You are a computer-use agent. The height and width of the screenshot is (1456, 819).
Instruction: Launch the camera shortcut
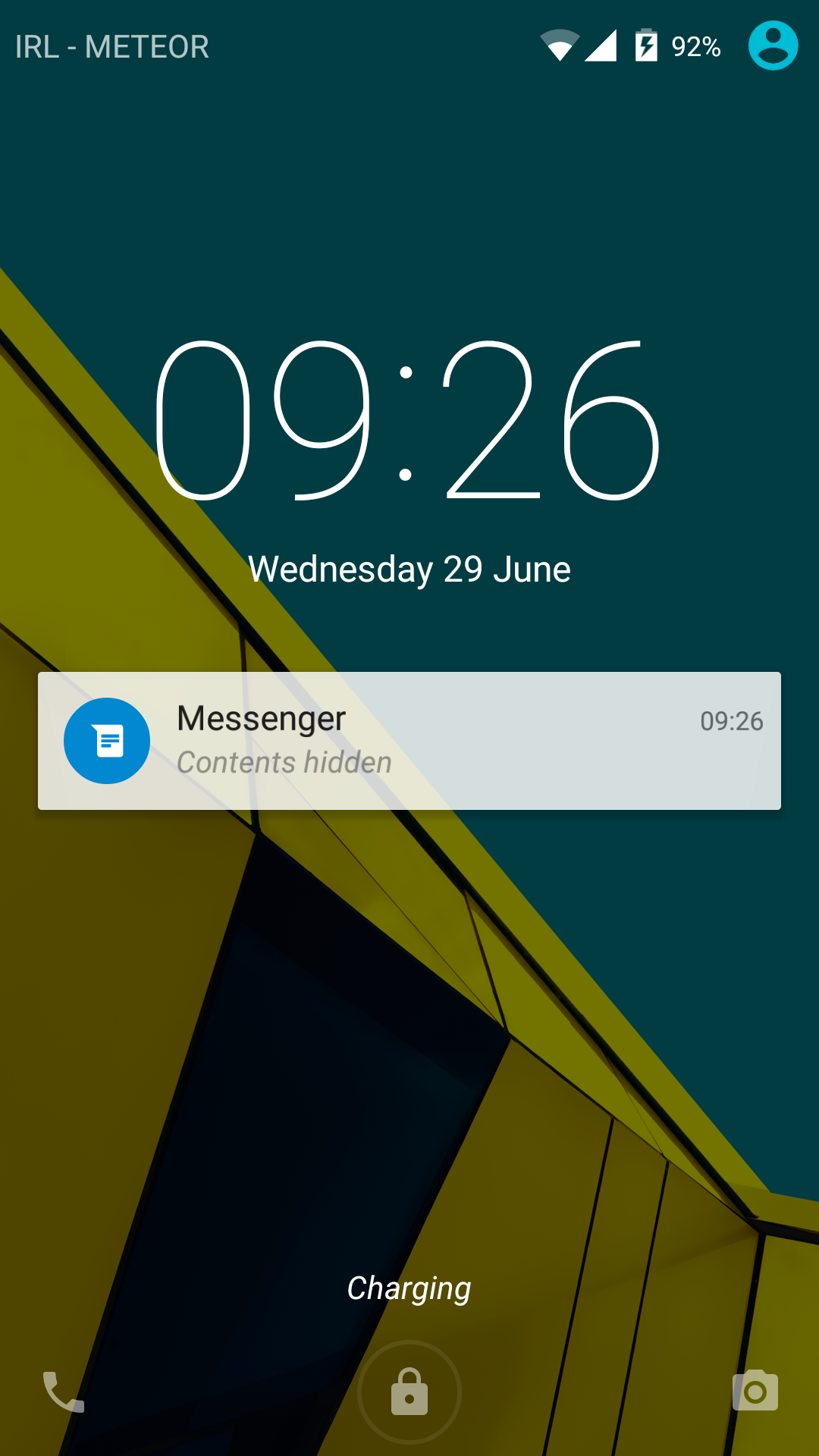(755, 1391)
